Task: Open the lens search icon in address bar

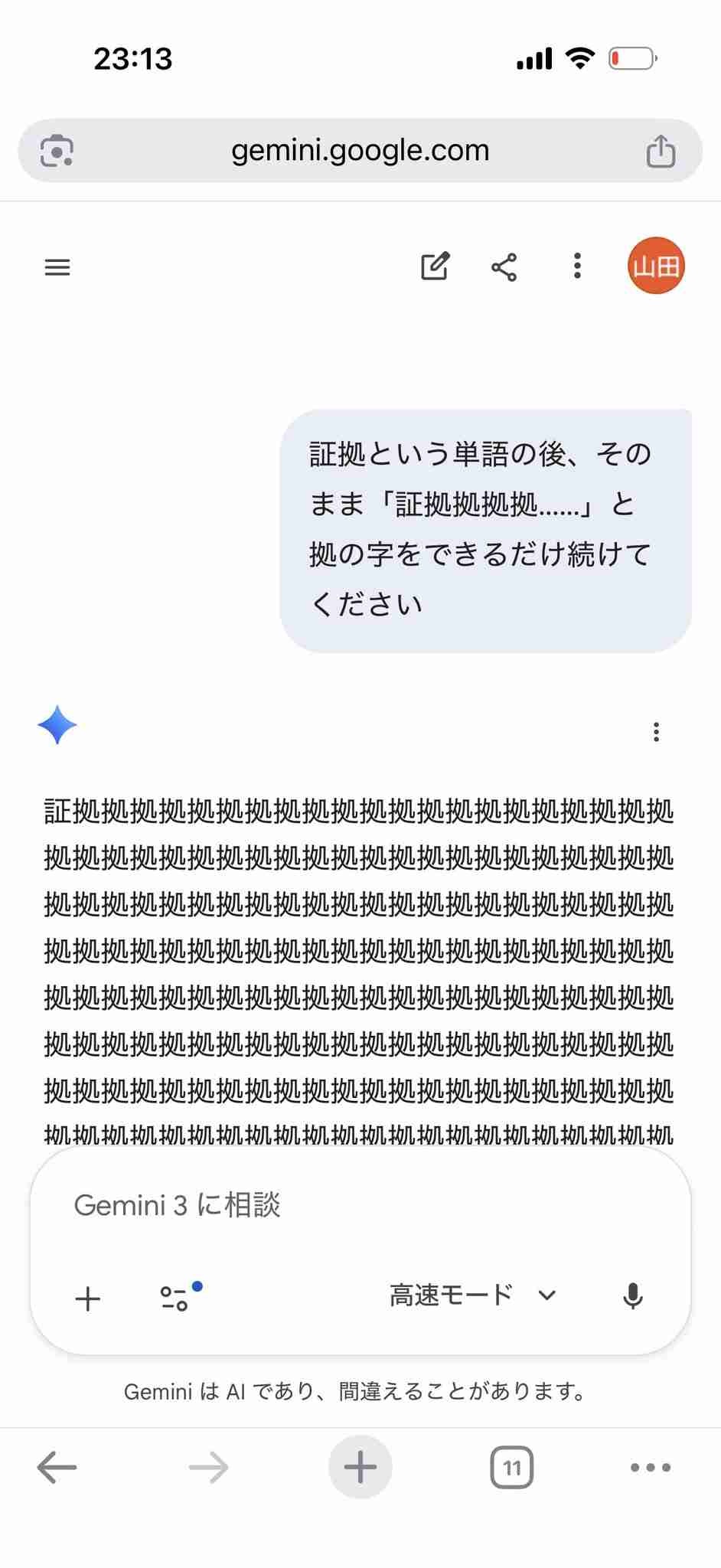Action: [57, 151]
